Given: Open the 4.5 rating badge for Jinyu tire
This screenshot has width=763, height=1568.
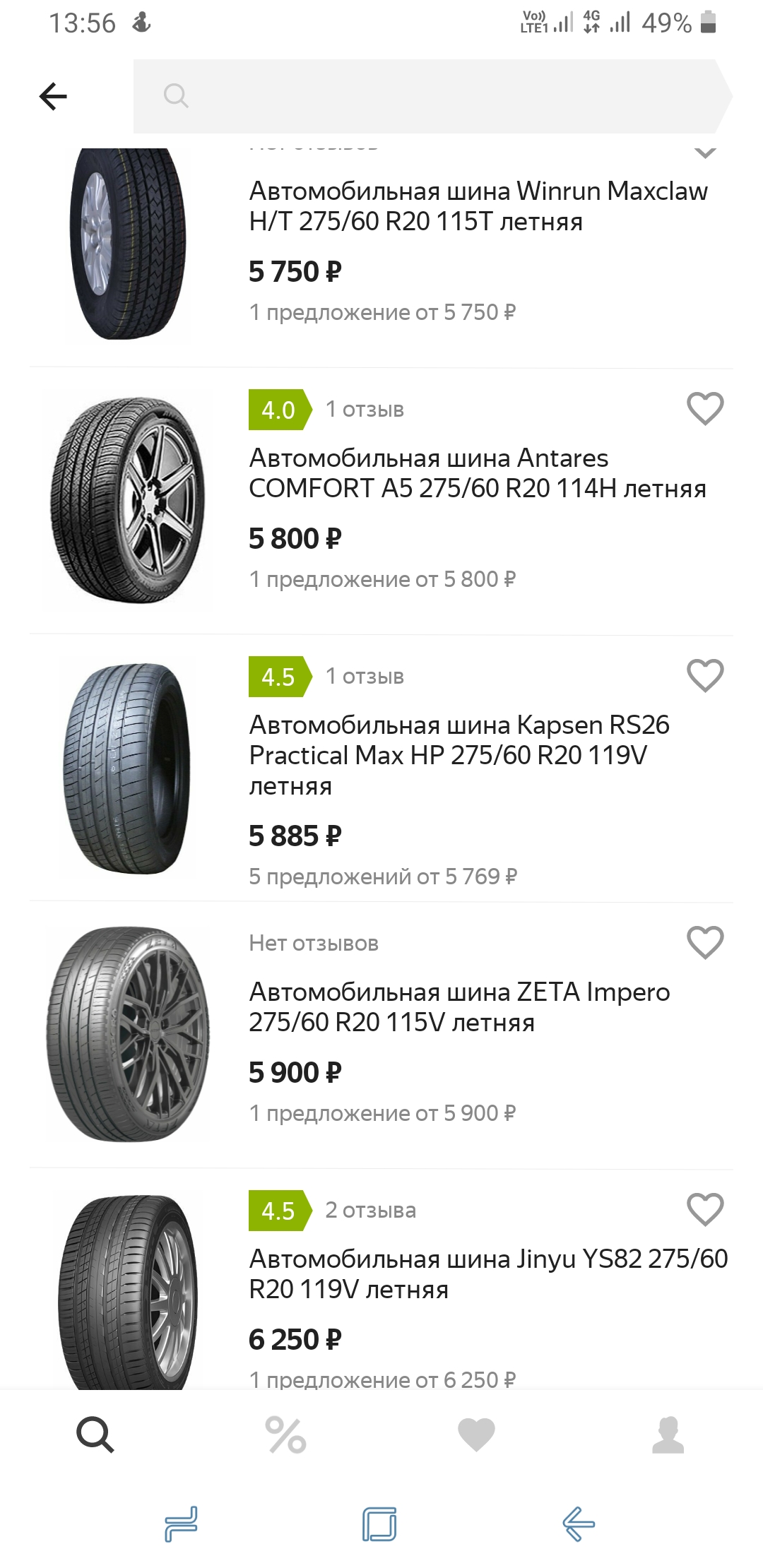Looking at the screenshot, I should (x=278, y=1209).
